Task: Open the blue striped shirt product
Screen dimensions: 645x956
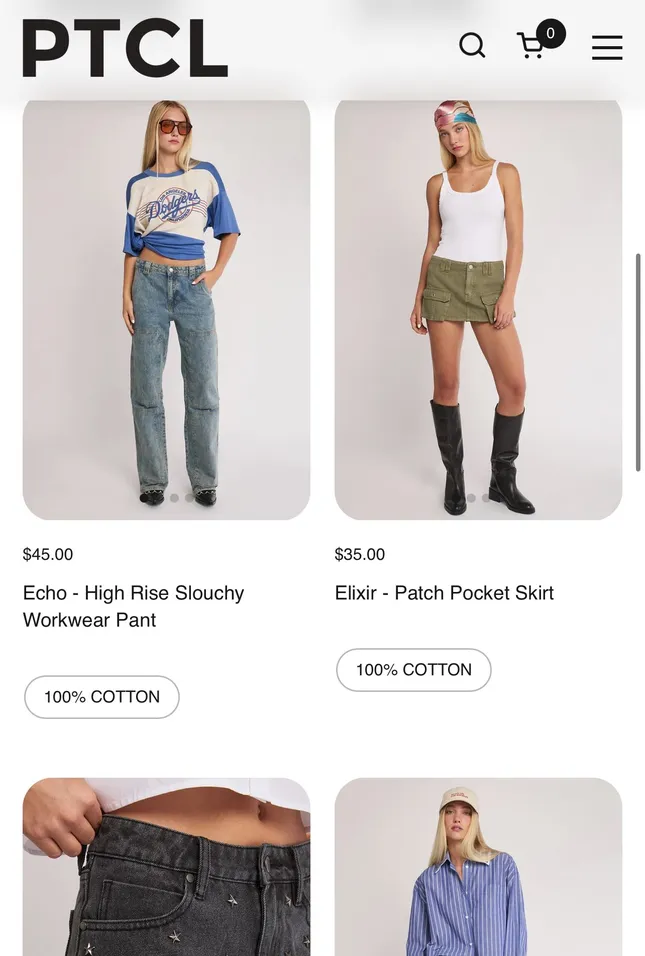Action: click(x=478, y=867)
